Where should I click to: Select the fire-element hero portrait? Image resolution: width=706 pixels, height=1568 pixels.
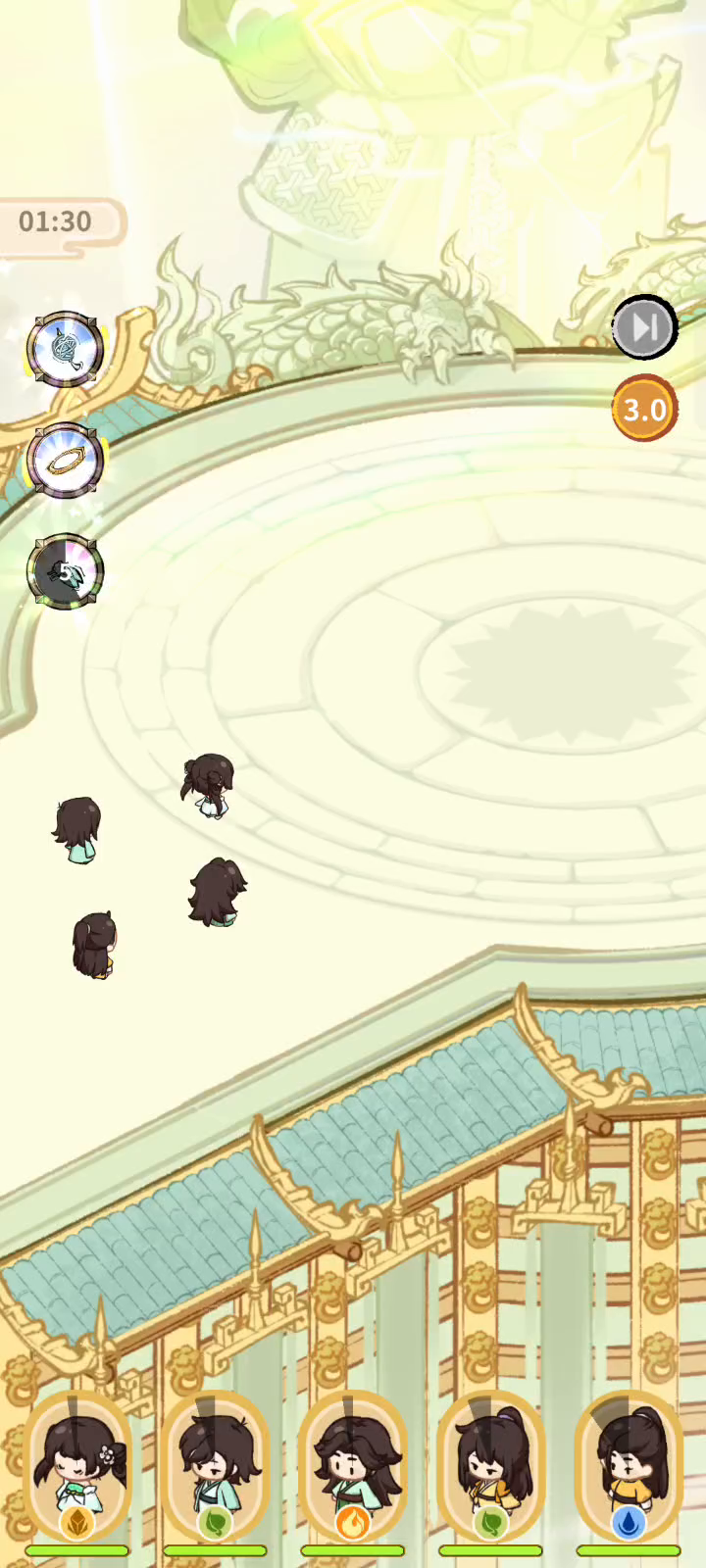coord(353,1466)
